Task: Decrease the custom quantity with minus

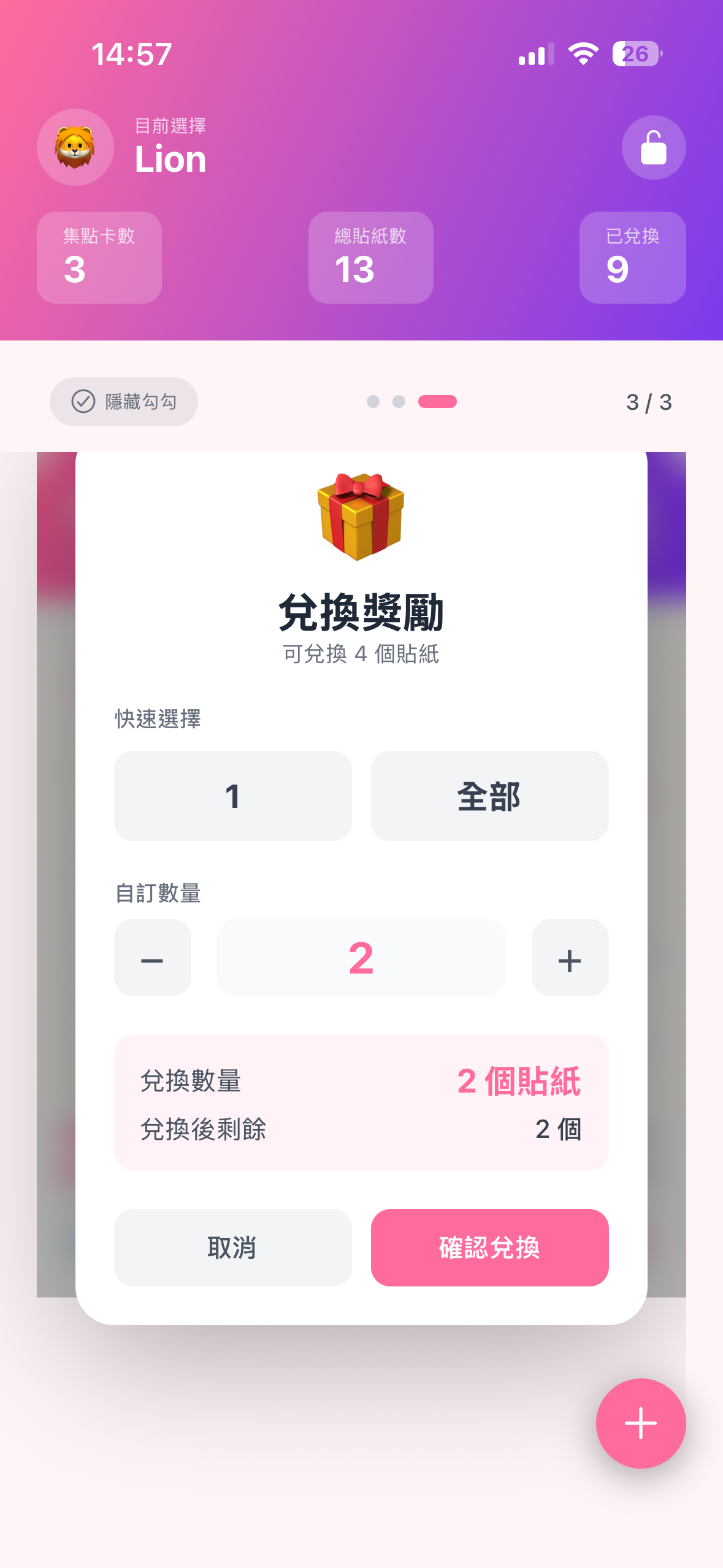Action: 153,958
